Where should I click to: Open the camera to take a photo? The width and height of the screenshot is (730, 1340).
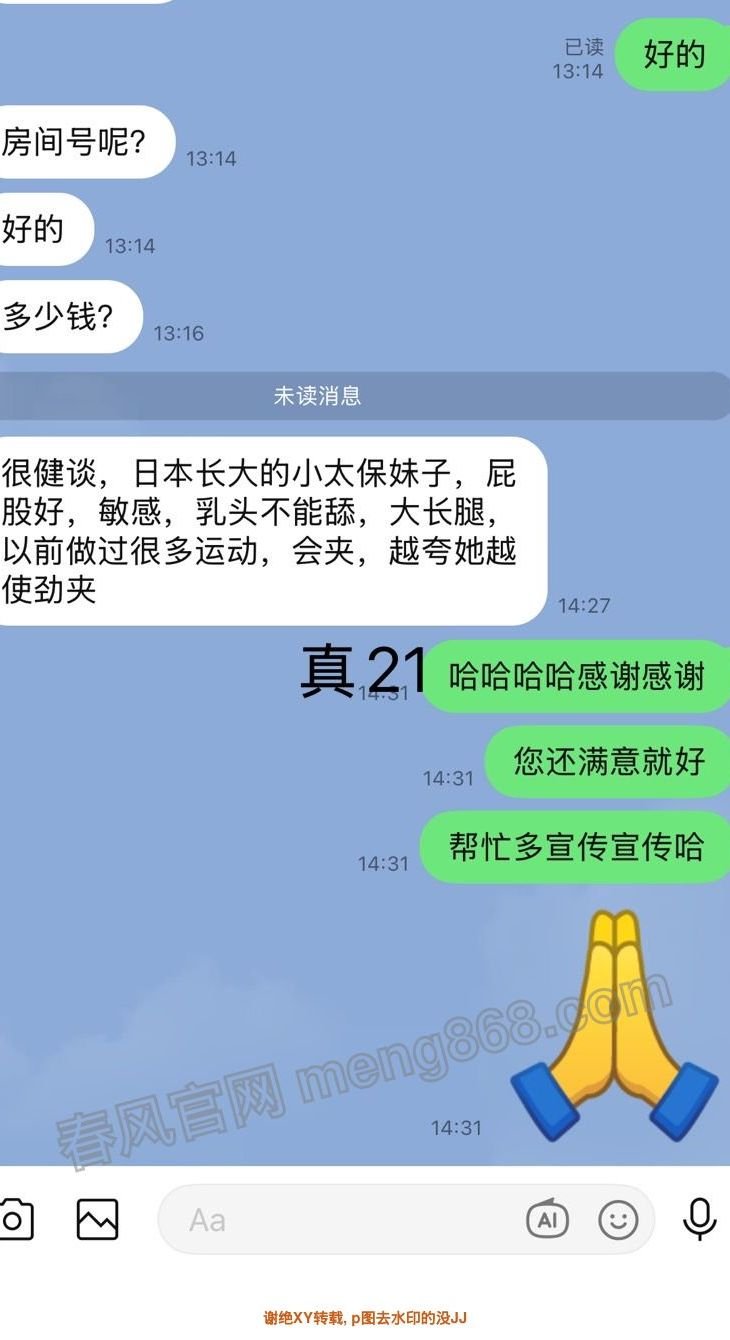coord(14,1220)
